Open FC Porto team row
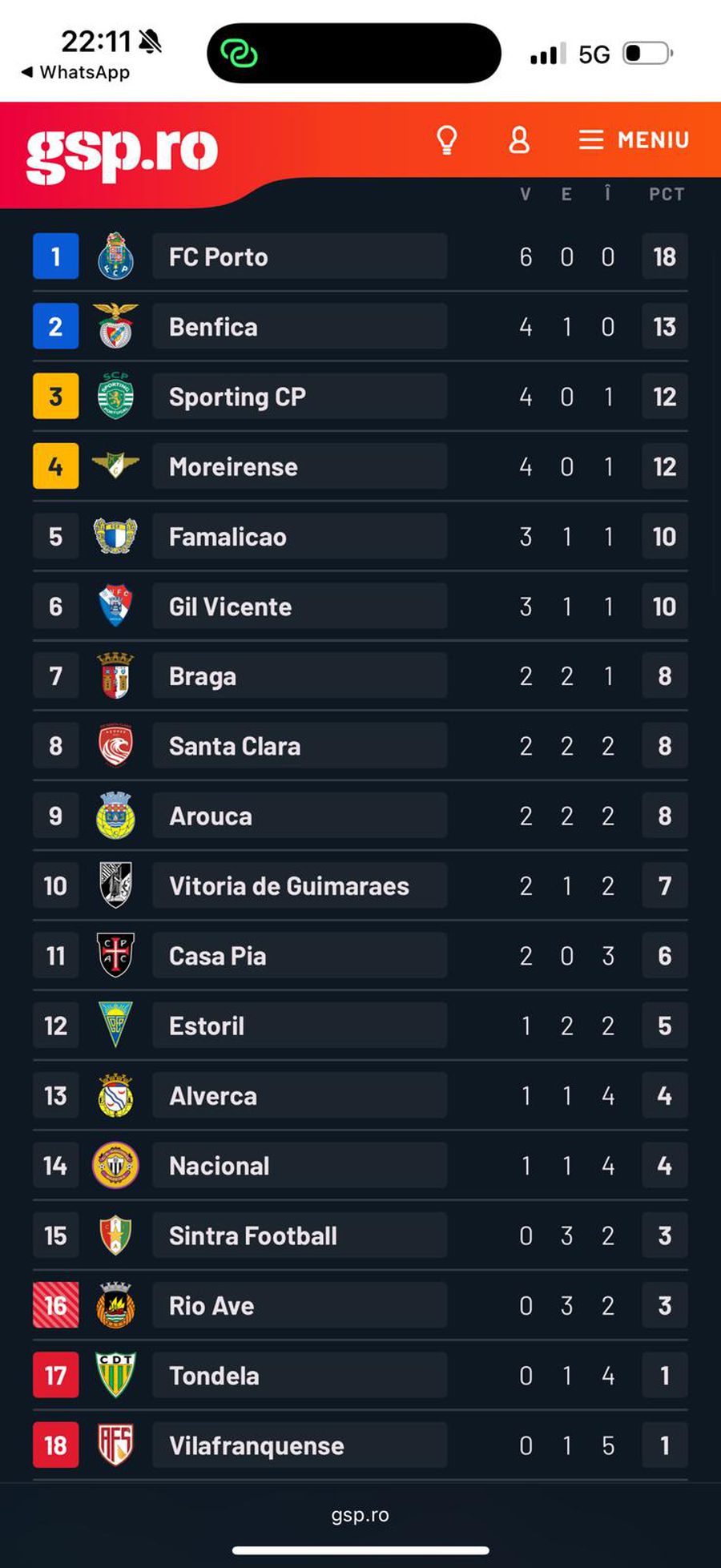 click(360, 256)
